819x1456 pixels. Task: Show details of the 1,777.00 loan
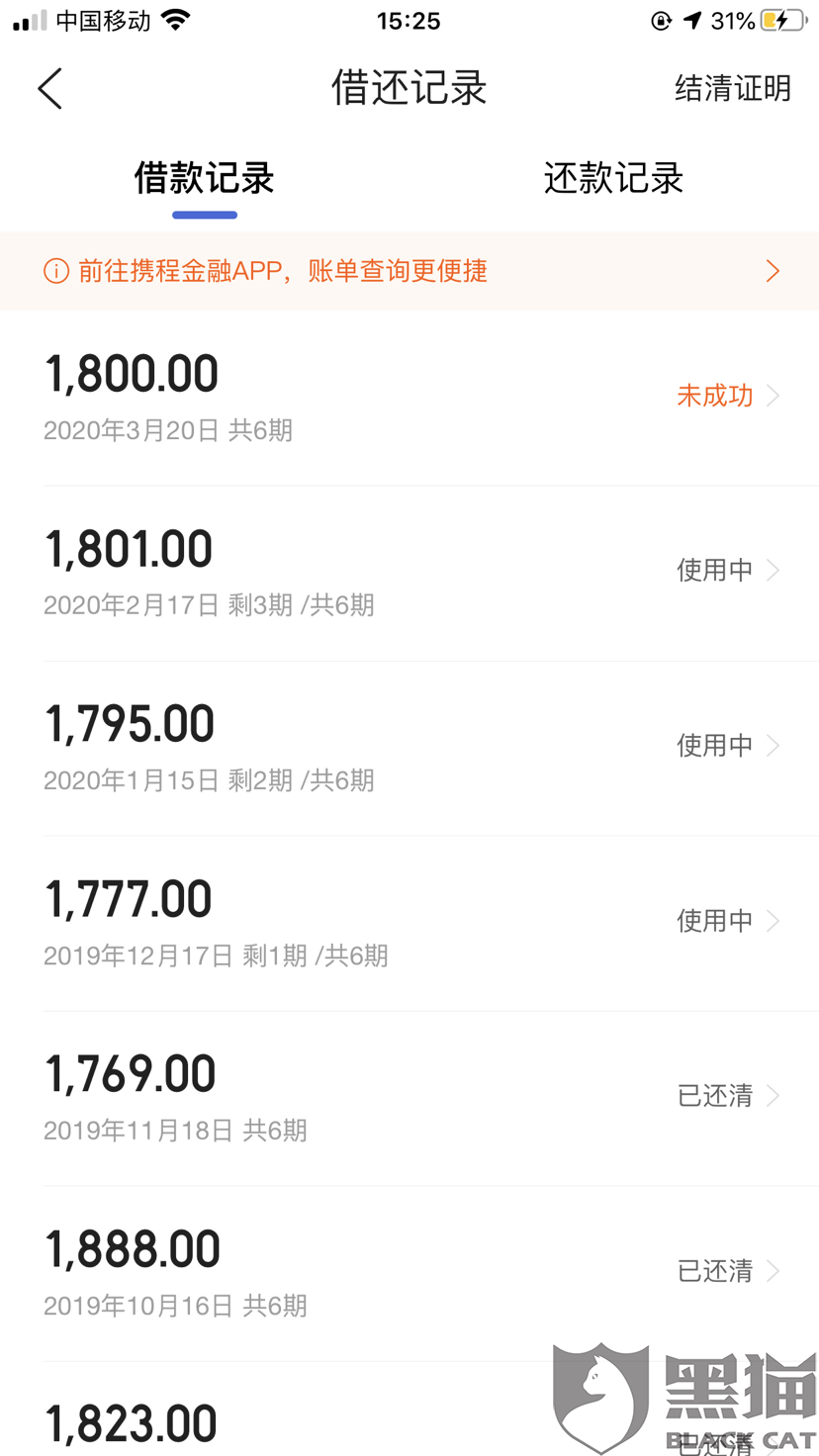point(409,923)
